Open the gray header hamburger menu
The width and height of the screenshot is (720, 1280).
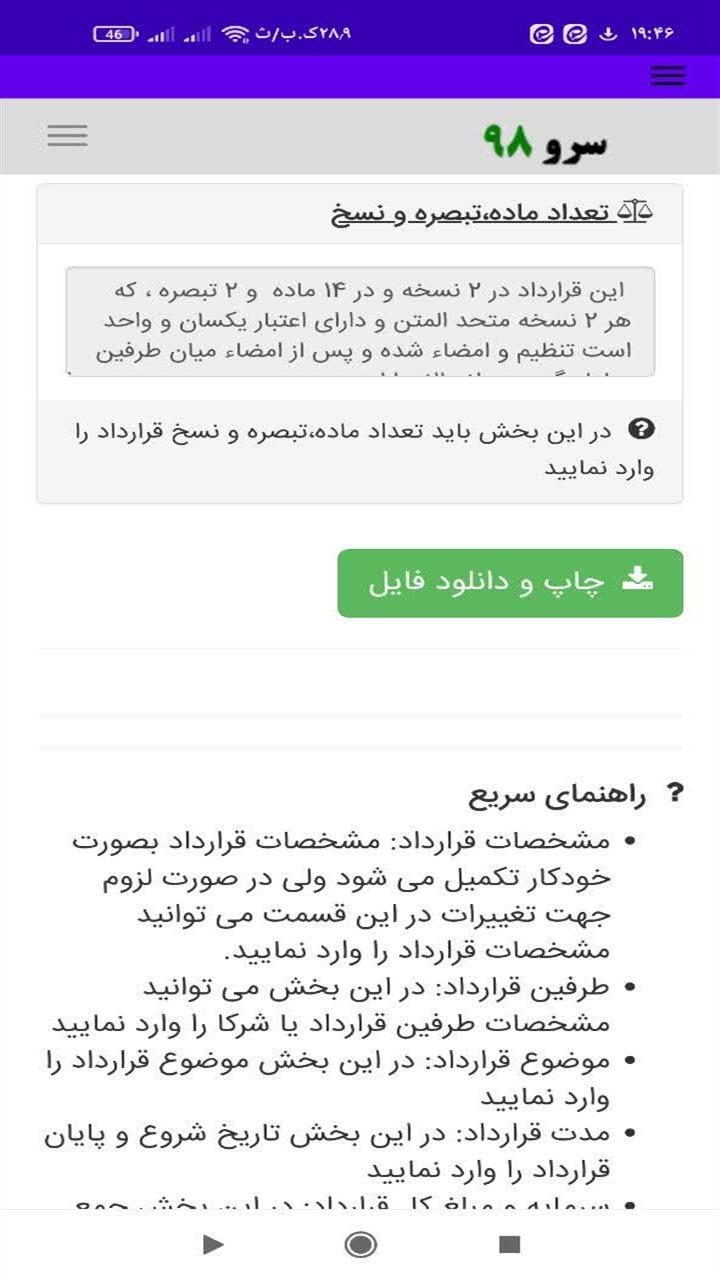66,135
